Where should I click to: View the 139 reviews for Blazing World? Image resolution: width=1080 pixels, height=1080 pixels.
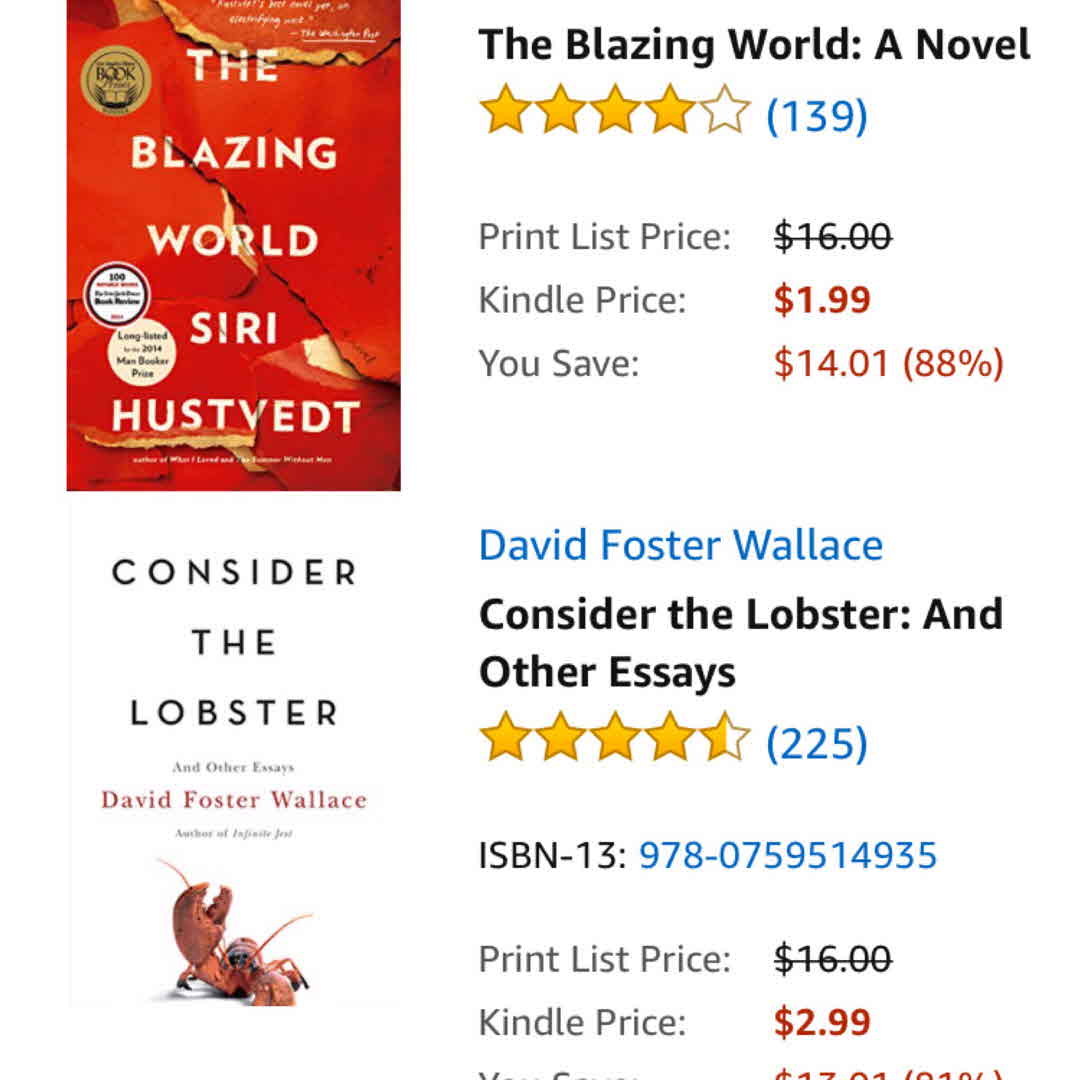tap(816, 116)
